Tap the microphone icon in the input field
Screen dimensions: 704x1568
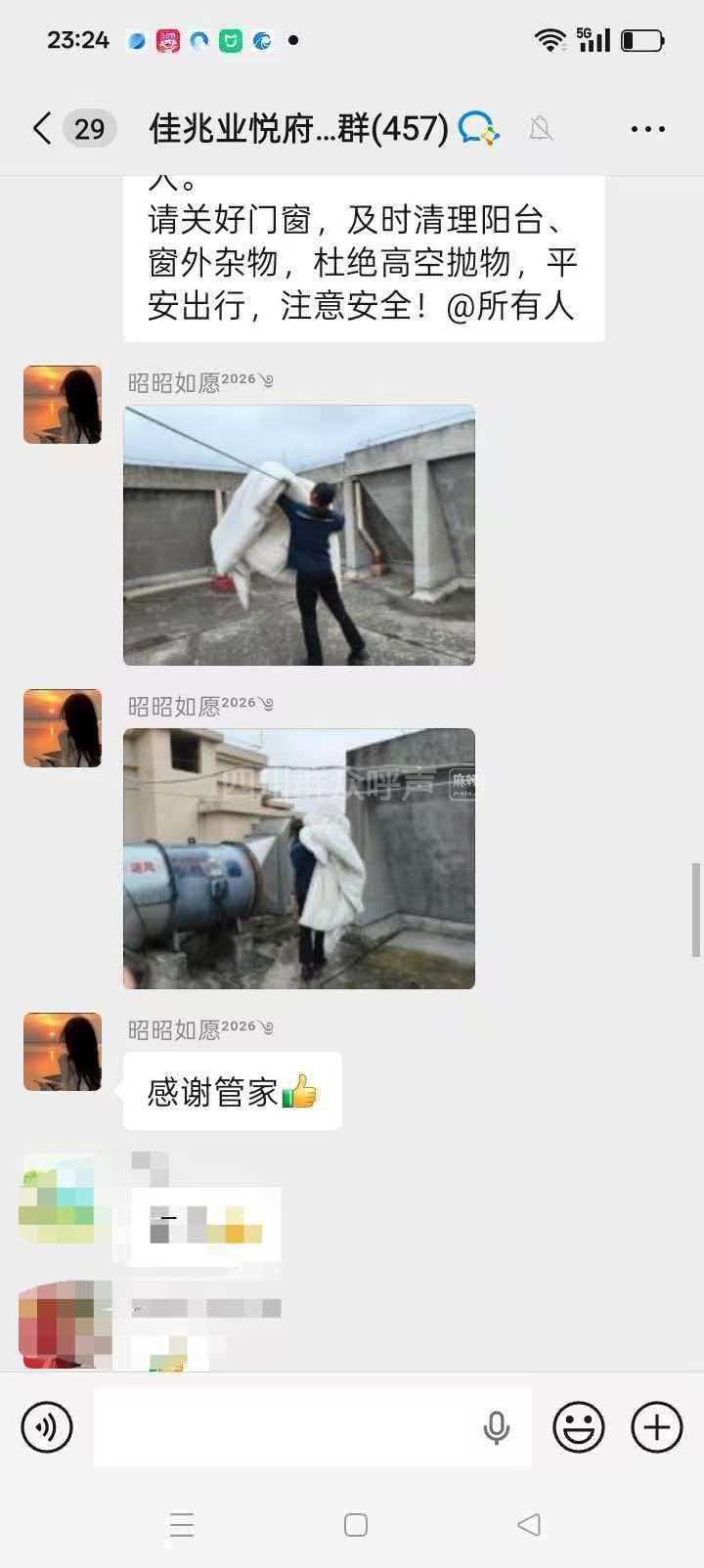[497, 1428]
